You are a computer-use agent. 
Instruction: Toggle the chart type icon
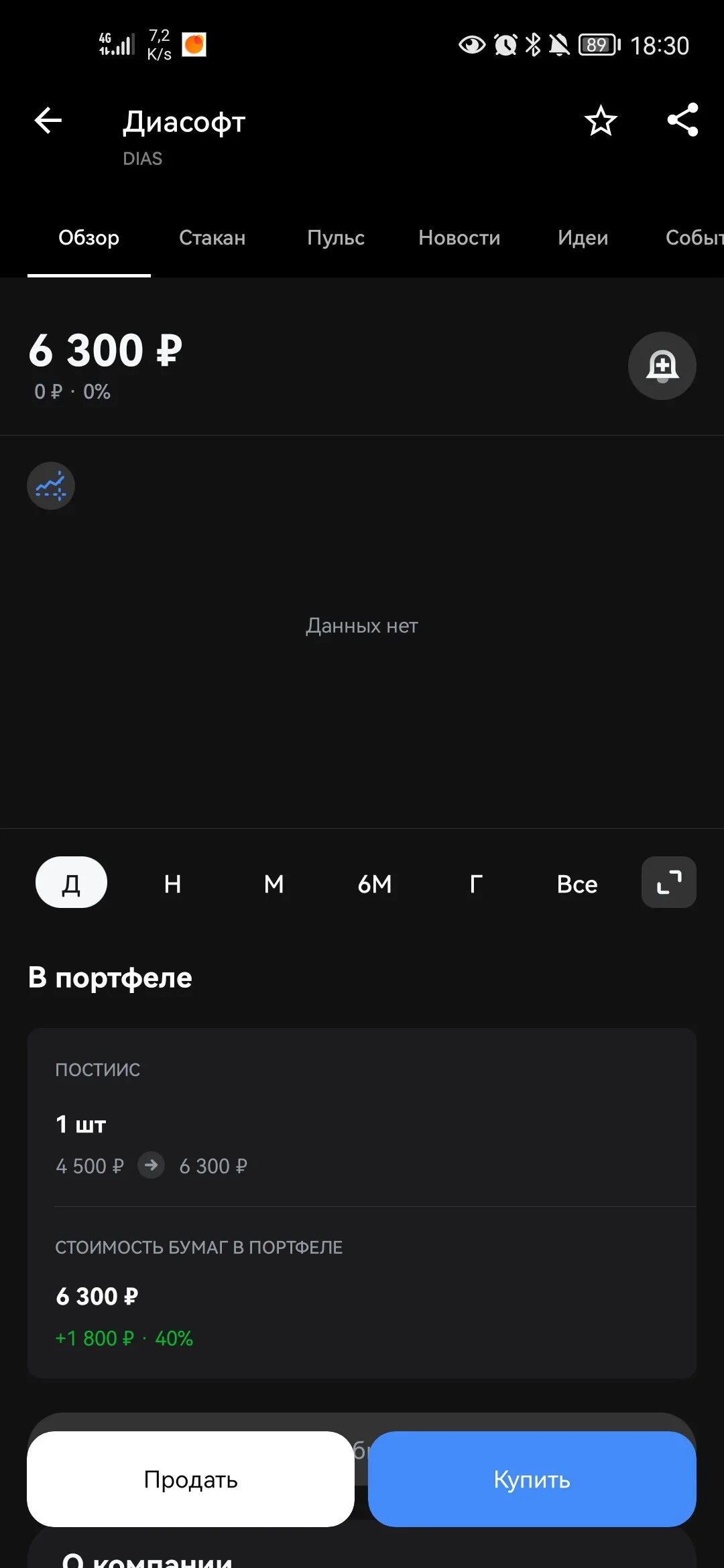51,486
